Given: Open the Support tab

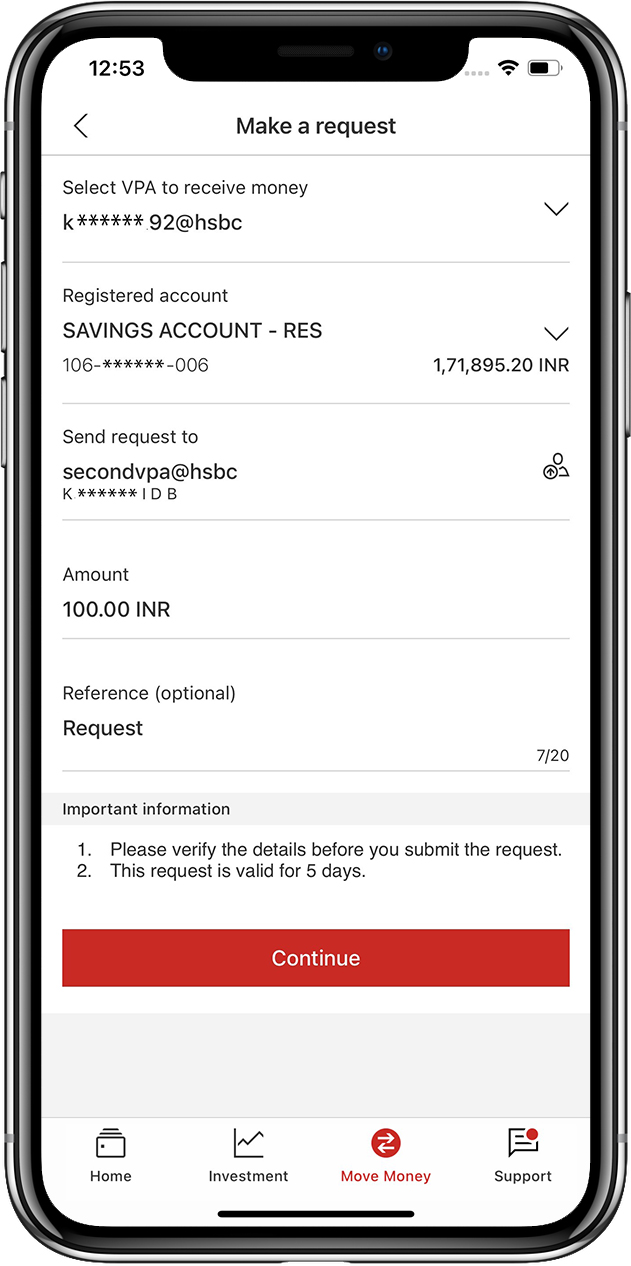Looking at the screenshot, I should (x=522, y=1156).
